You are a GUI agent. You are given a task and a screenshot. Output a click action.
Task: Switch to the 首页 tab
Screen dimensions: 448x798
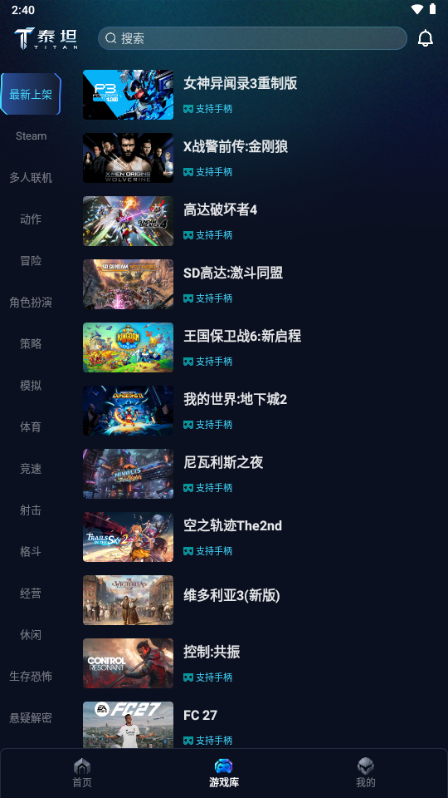click(82, 773)
